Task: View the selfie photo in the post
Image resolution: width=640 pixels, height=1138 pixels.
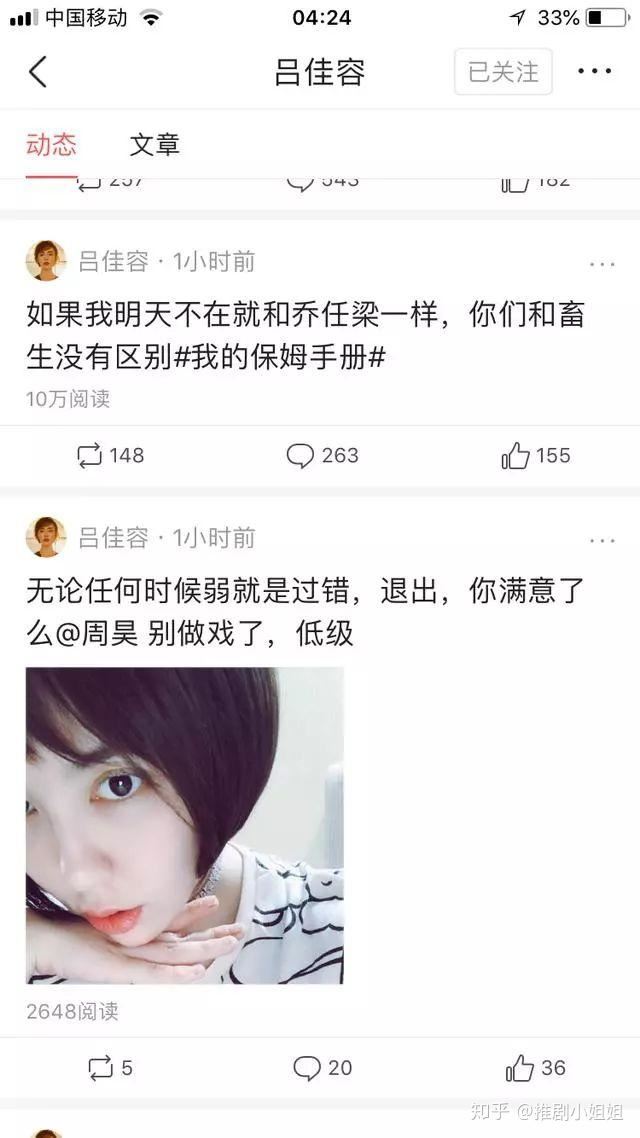Action: [185, 826]
